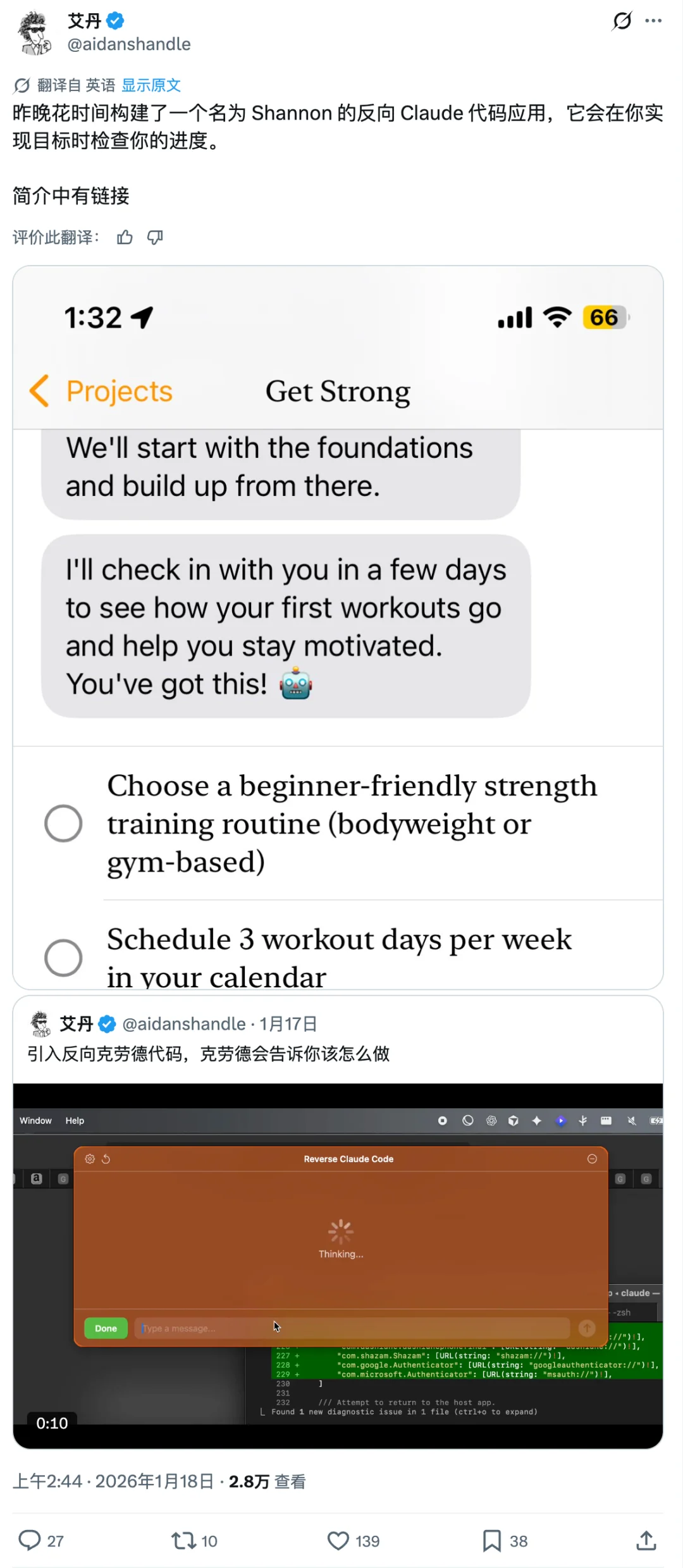This screenshot has height=1568, width=683.
Task: Open the Window menu
Action: [x=35, y=1120]
